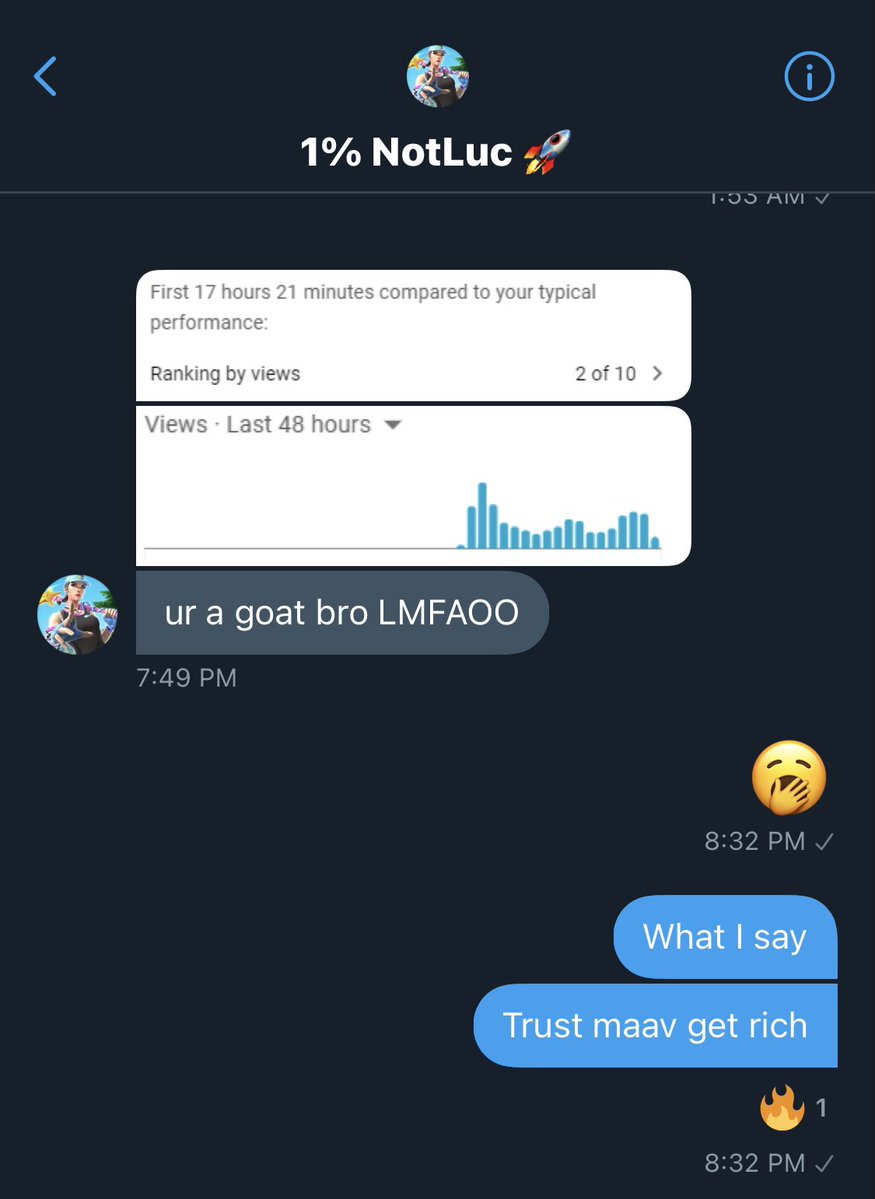Go back to the messages list
This screenshot has width=875, height=1199.
click(x=46, y=77)
